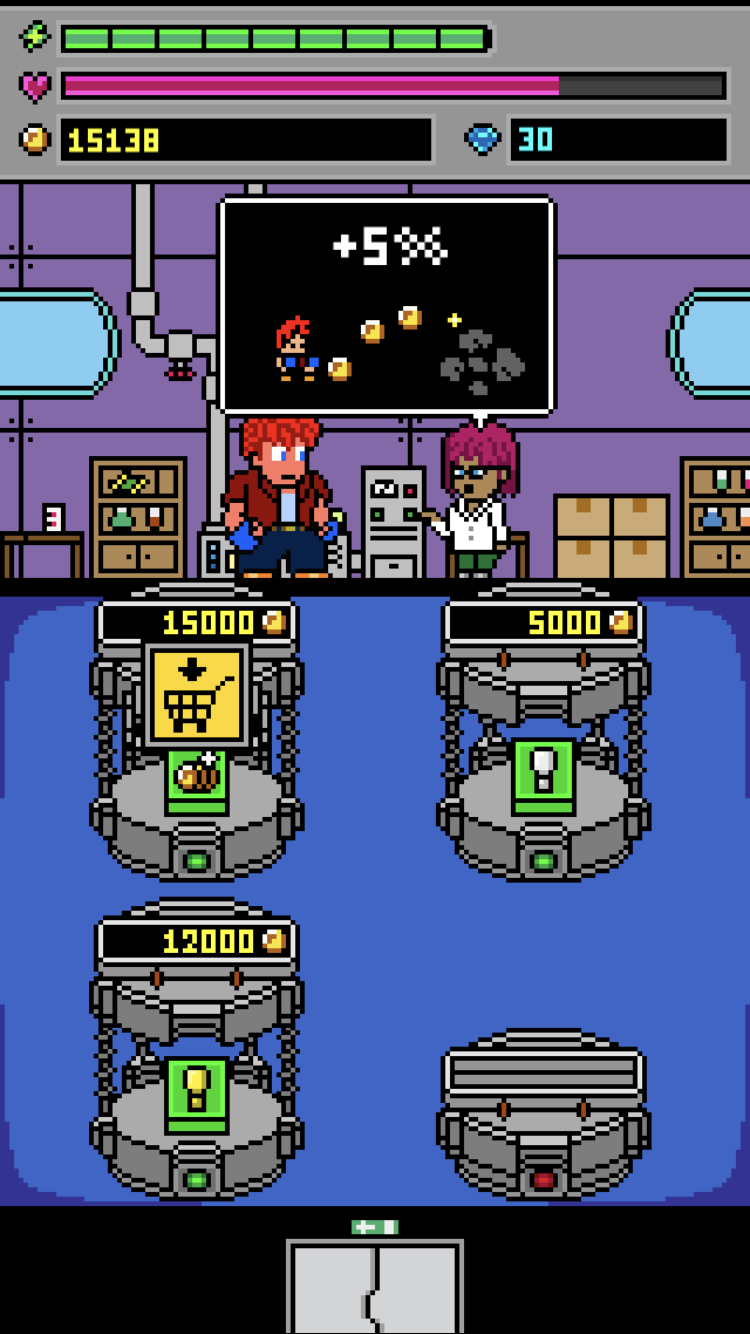Buy the 15000 coin shopping cart upgrade
This screenshot has height=1334, width=750.
pos(197,696)
